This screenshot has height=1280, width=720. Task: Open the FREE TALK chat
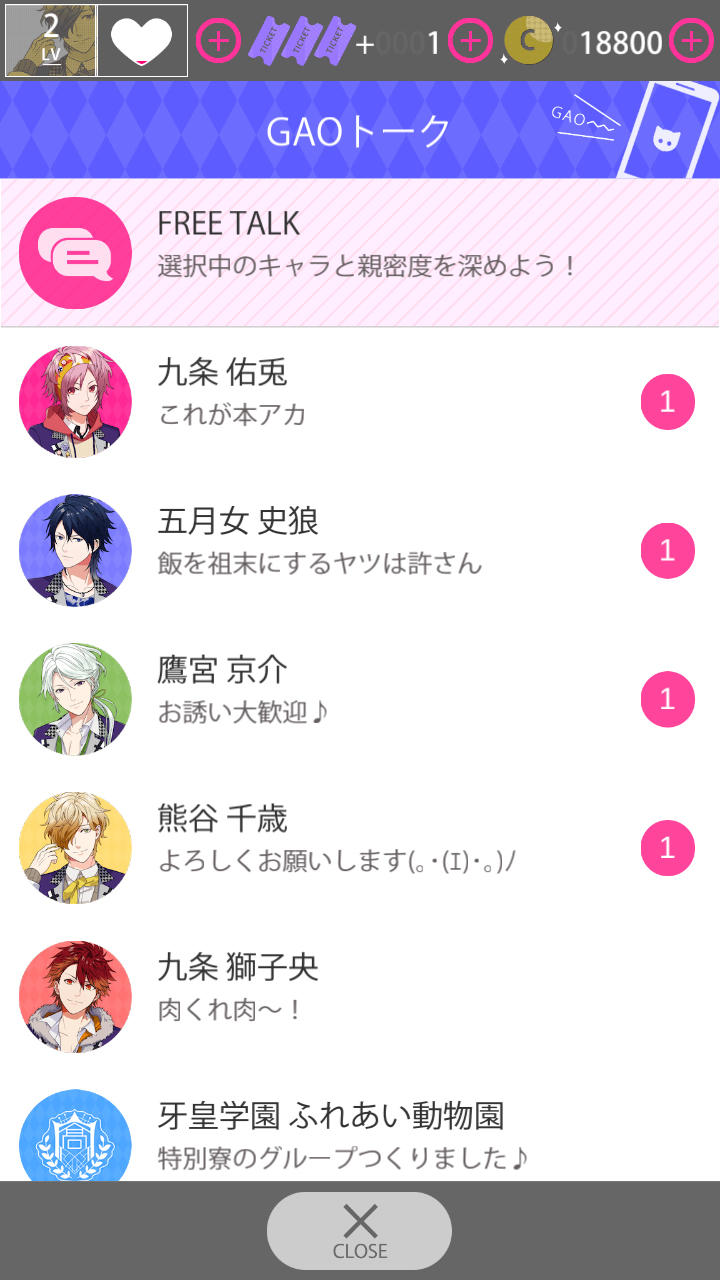pos(360,253)
